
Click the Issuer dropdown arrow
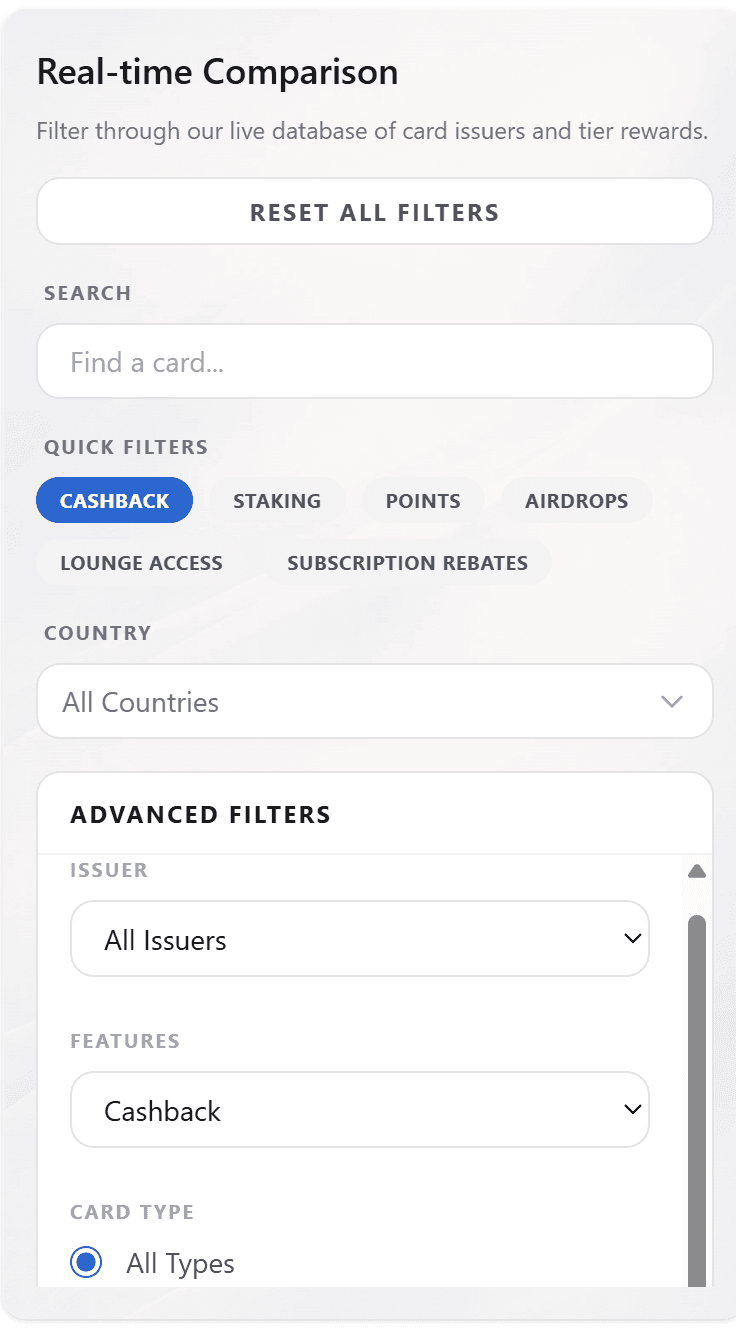631,938
